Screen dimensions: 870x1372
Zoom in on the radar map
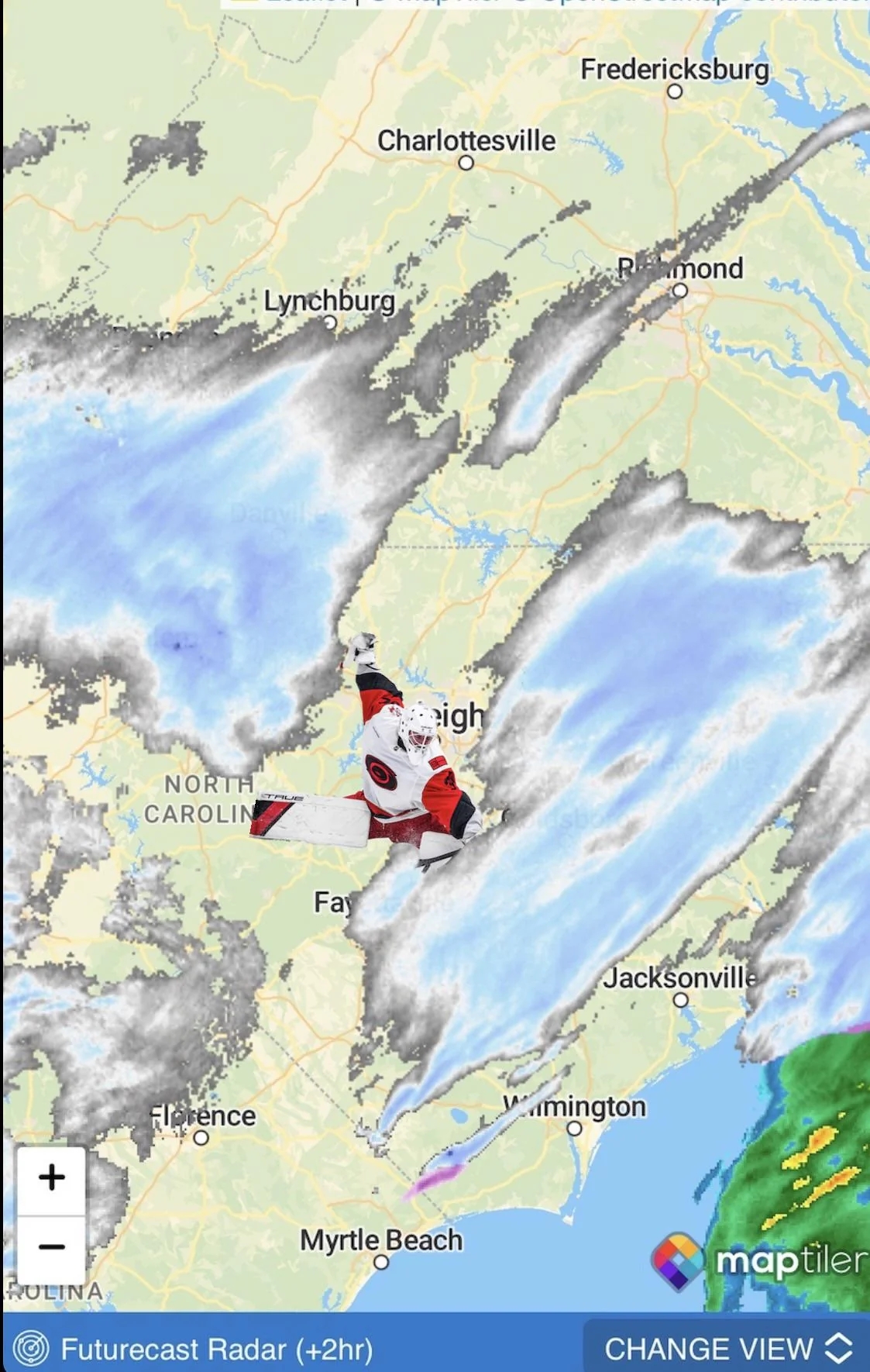point(51,1177)
